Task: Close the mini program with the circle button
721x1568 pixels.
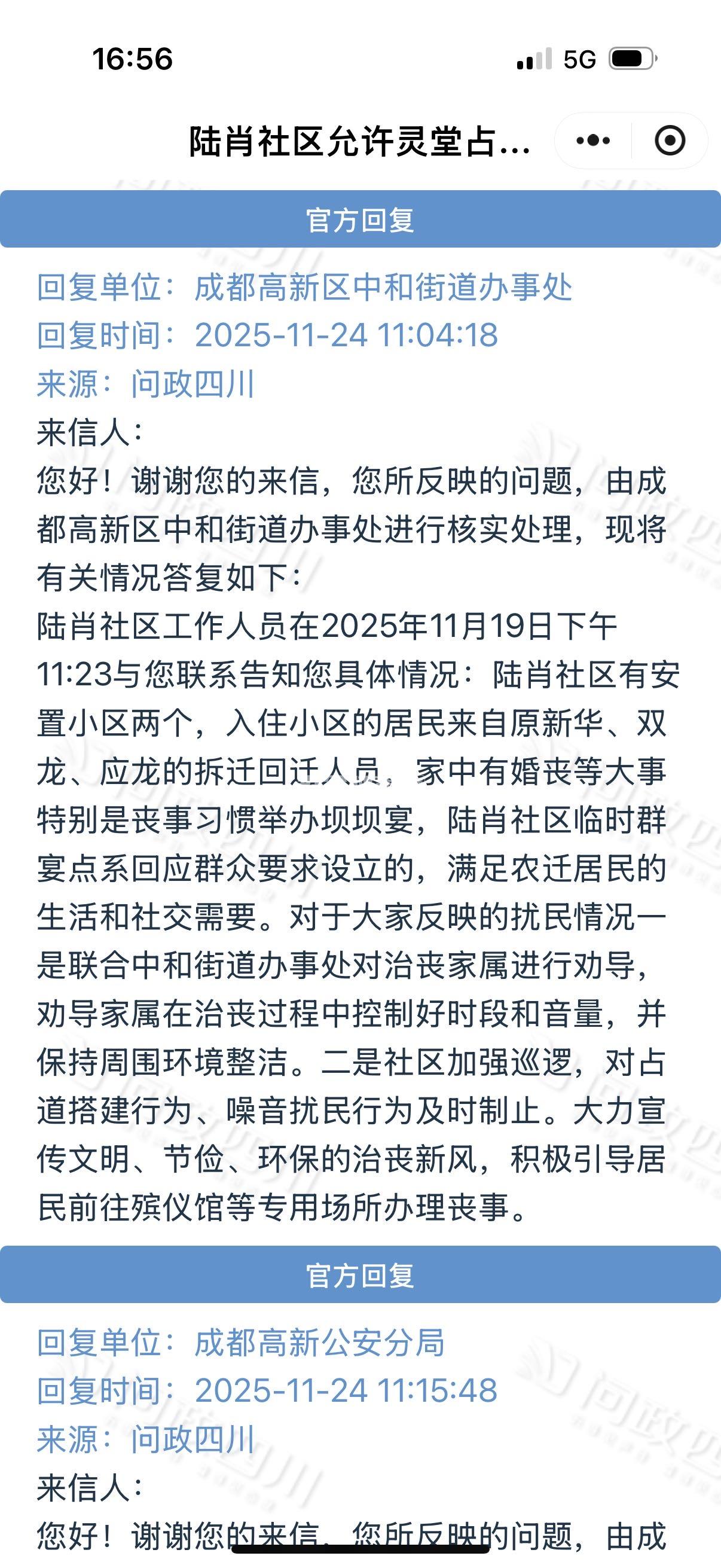Action: click(x=669, y=141)
